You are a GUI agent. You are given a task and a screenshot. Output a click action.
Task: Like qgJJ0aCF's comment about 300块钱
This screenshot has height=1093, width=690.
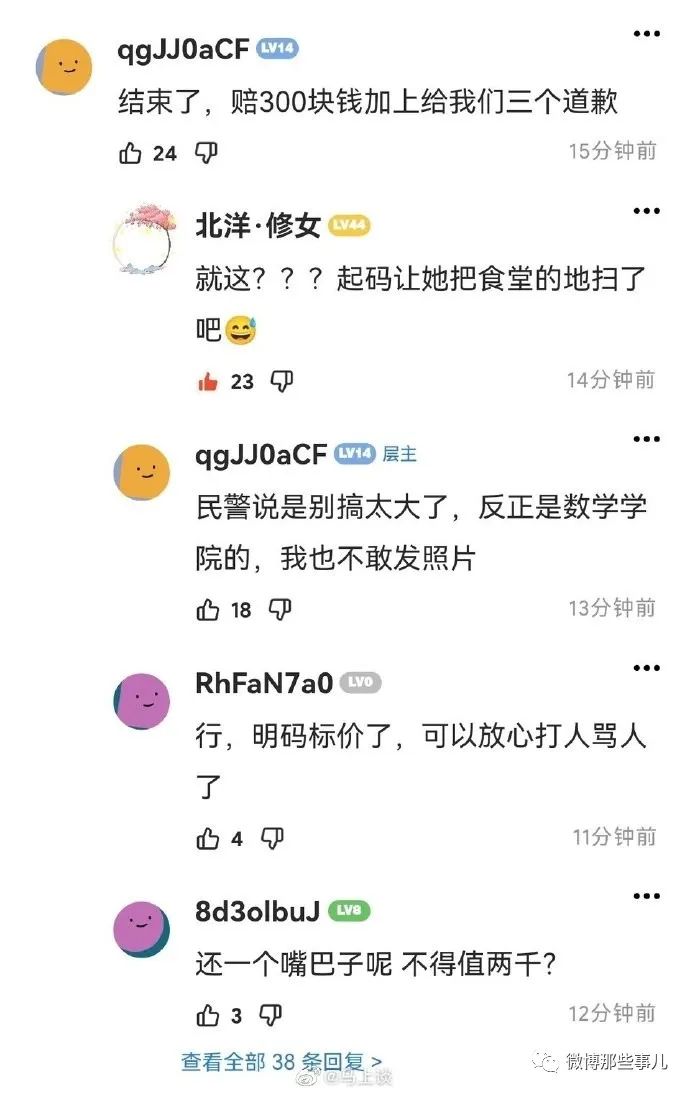point(131,153)
